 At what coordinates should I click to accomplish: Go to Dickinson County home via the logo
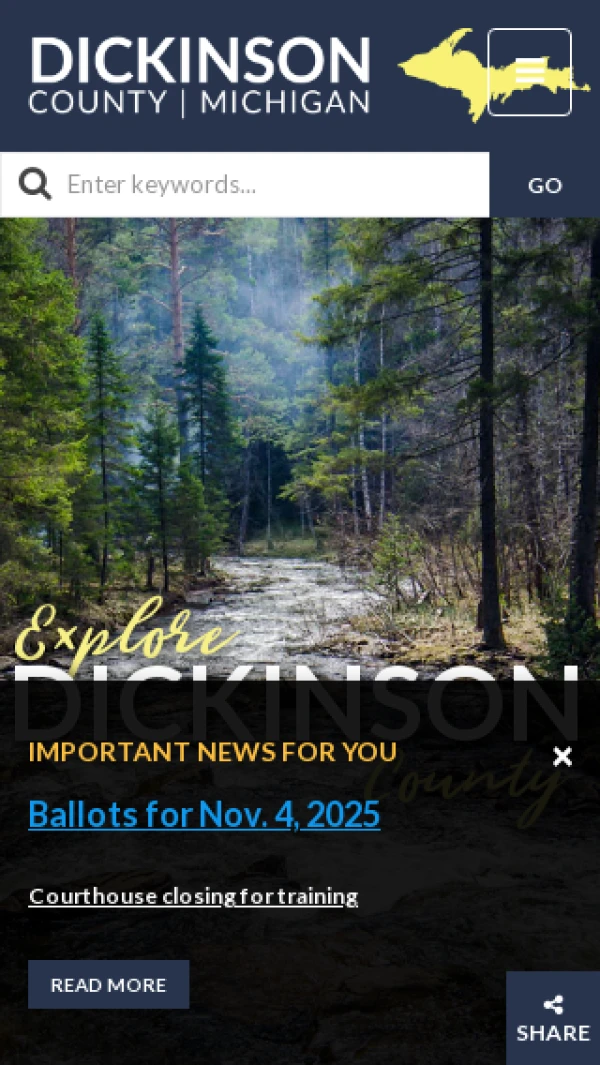point(200,75)
